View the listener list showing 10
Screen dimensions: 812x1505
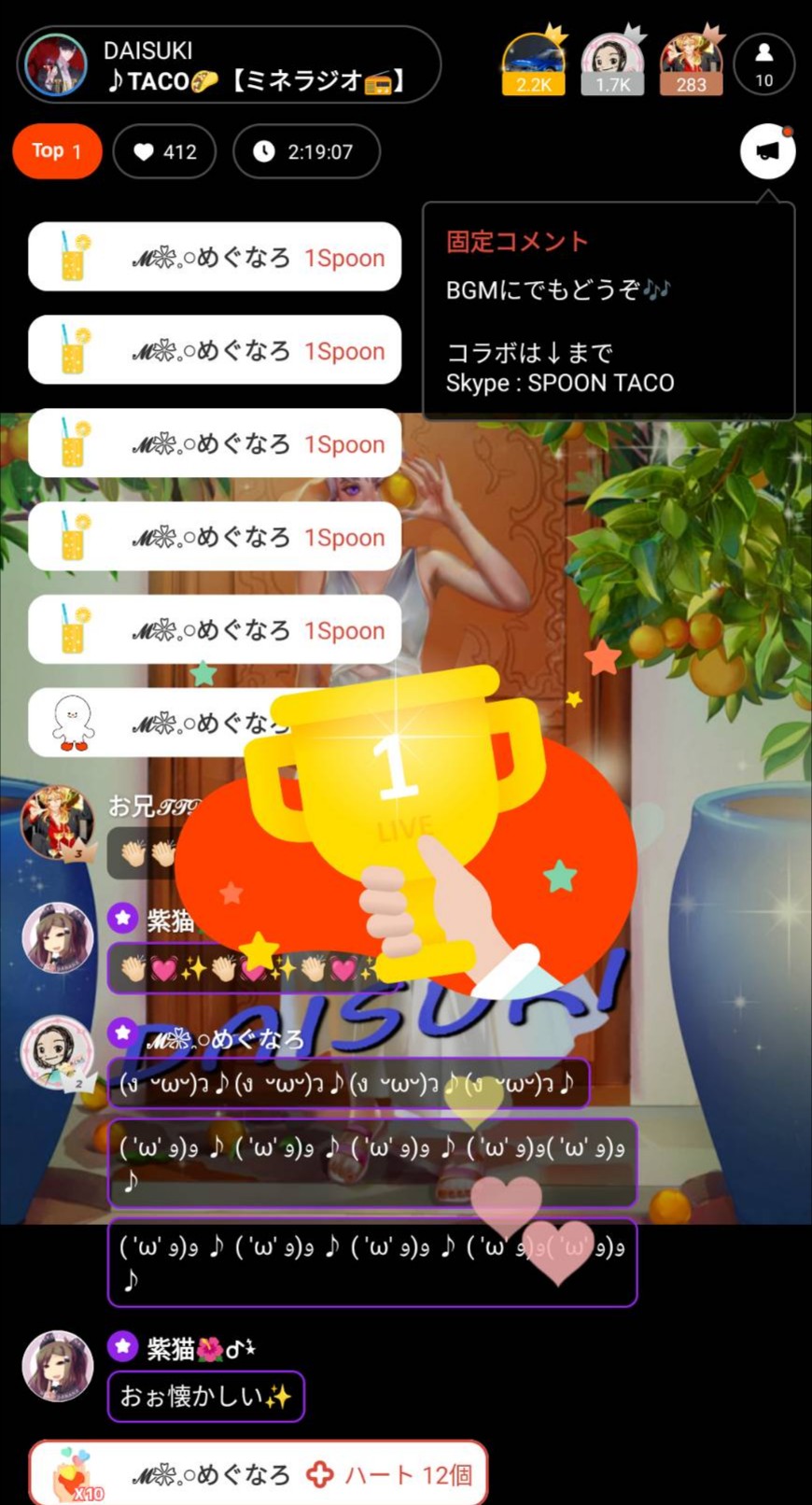pyautogui.click(x=763, y=63)
